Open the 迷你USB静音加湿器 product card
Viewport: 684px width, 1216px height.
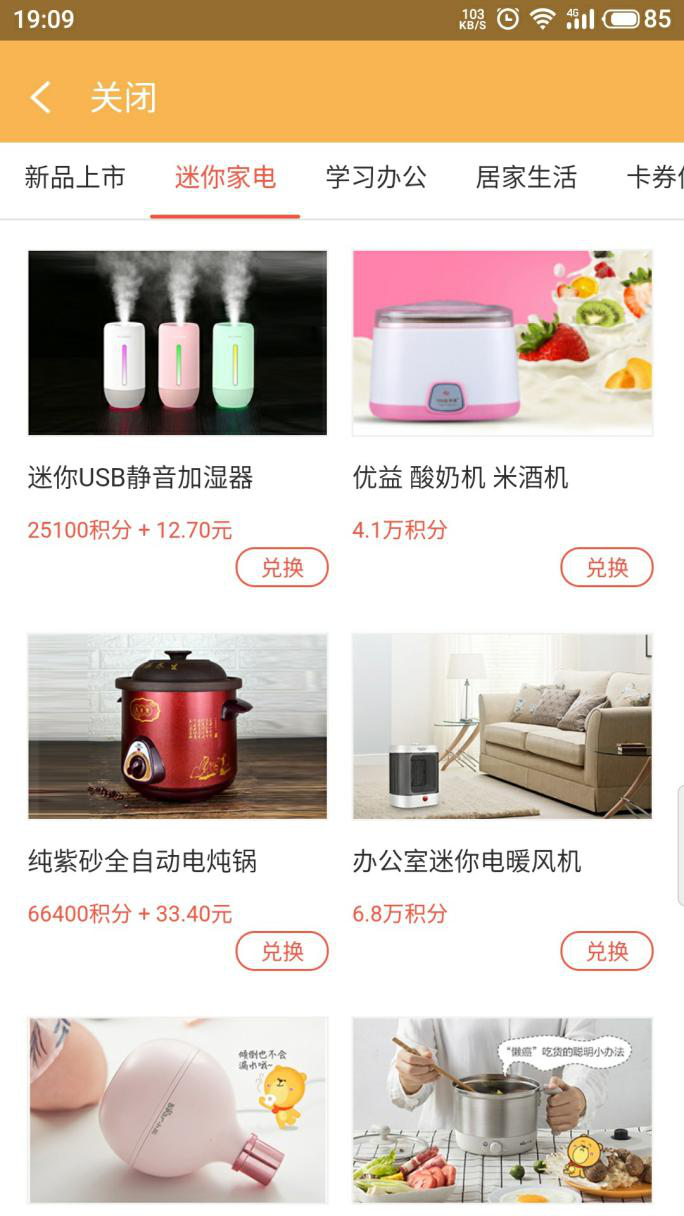tap(177, 343)
